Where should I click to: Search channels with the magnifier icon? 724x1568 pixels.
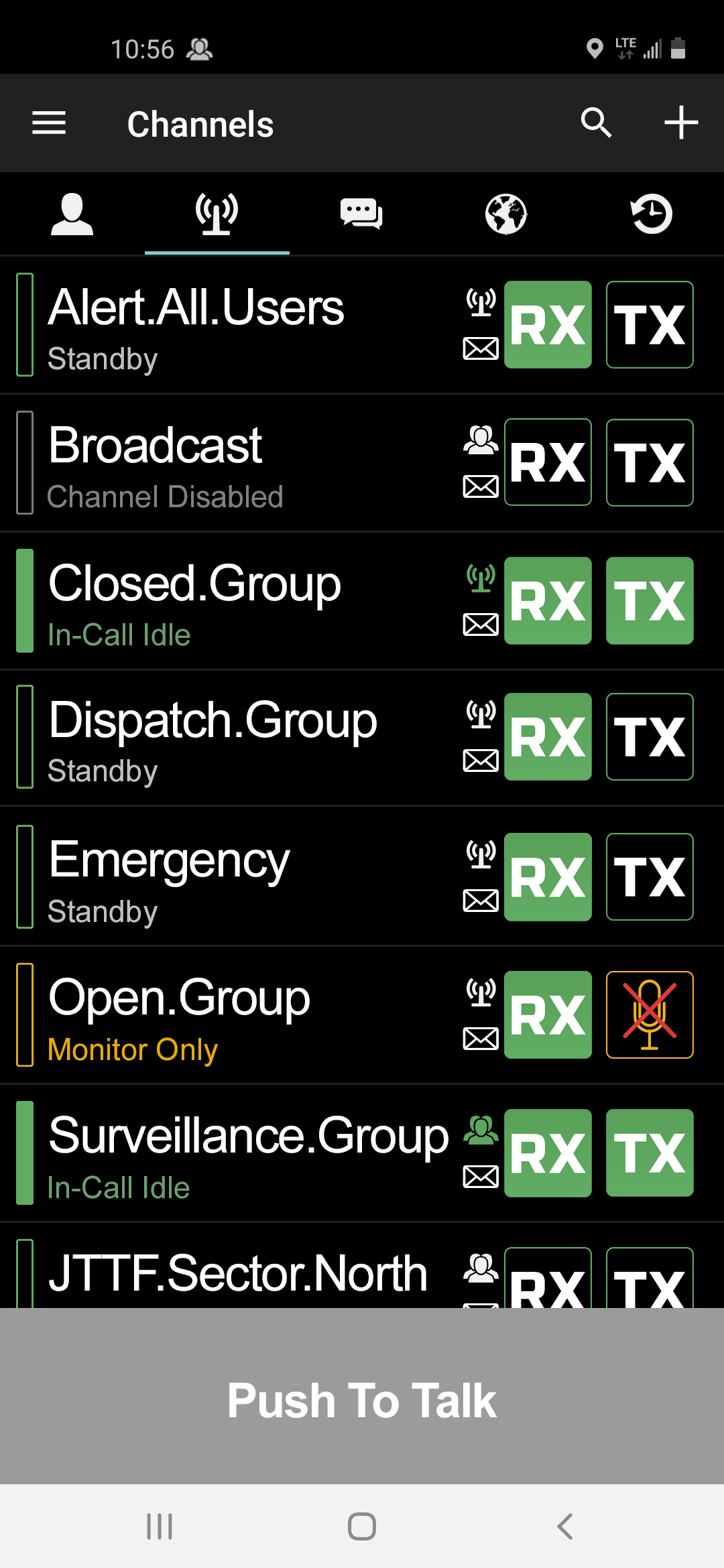[x=596, y=123]
